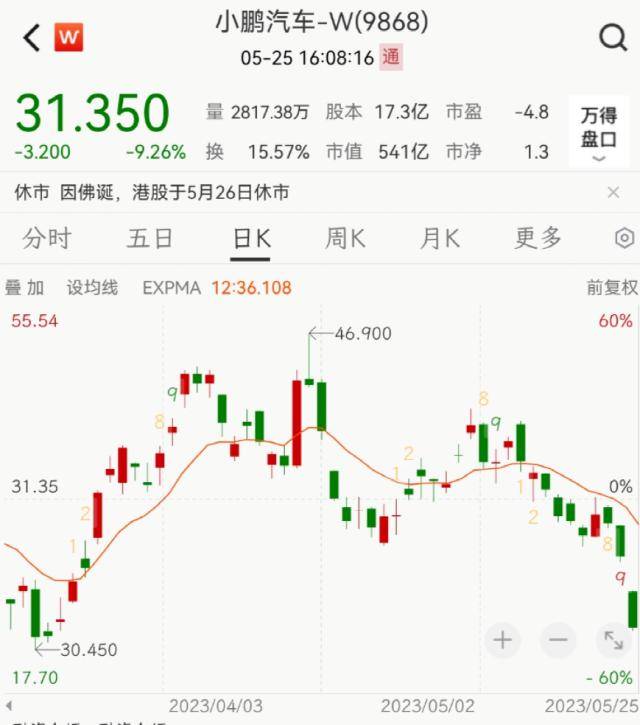The height and width of the screenshot is (725, 640).
Task: Zoom out the K-line chart
Action: (557, 640)
